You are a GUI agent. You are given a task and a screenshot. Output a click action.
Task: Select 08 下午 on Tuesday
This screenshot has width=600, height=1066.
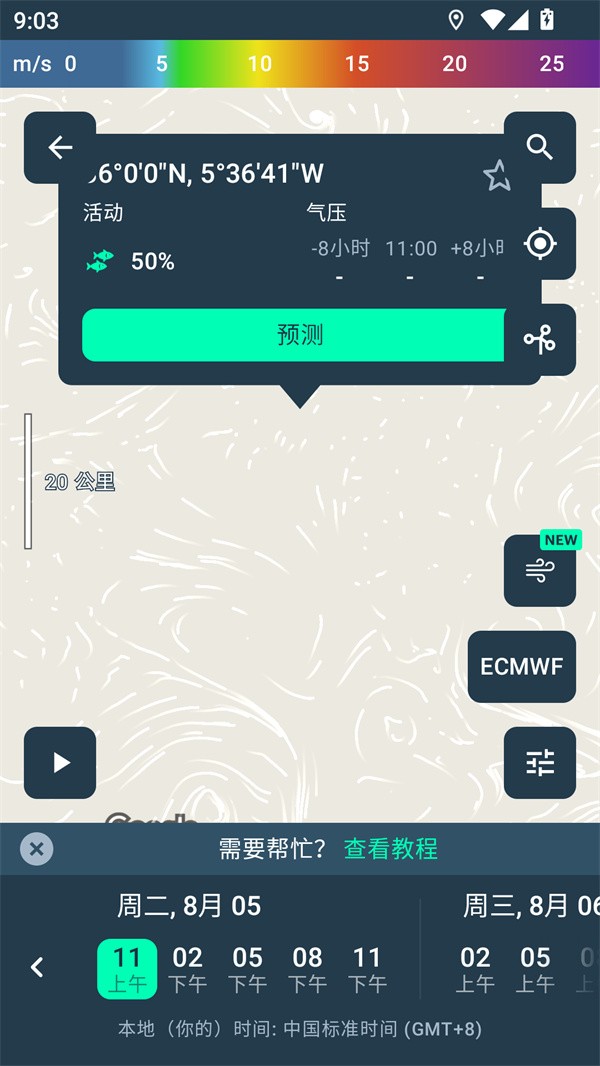[x=307, y=969]
